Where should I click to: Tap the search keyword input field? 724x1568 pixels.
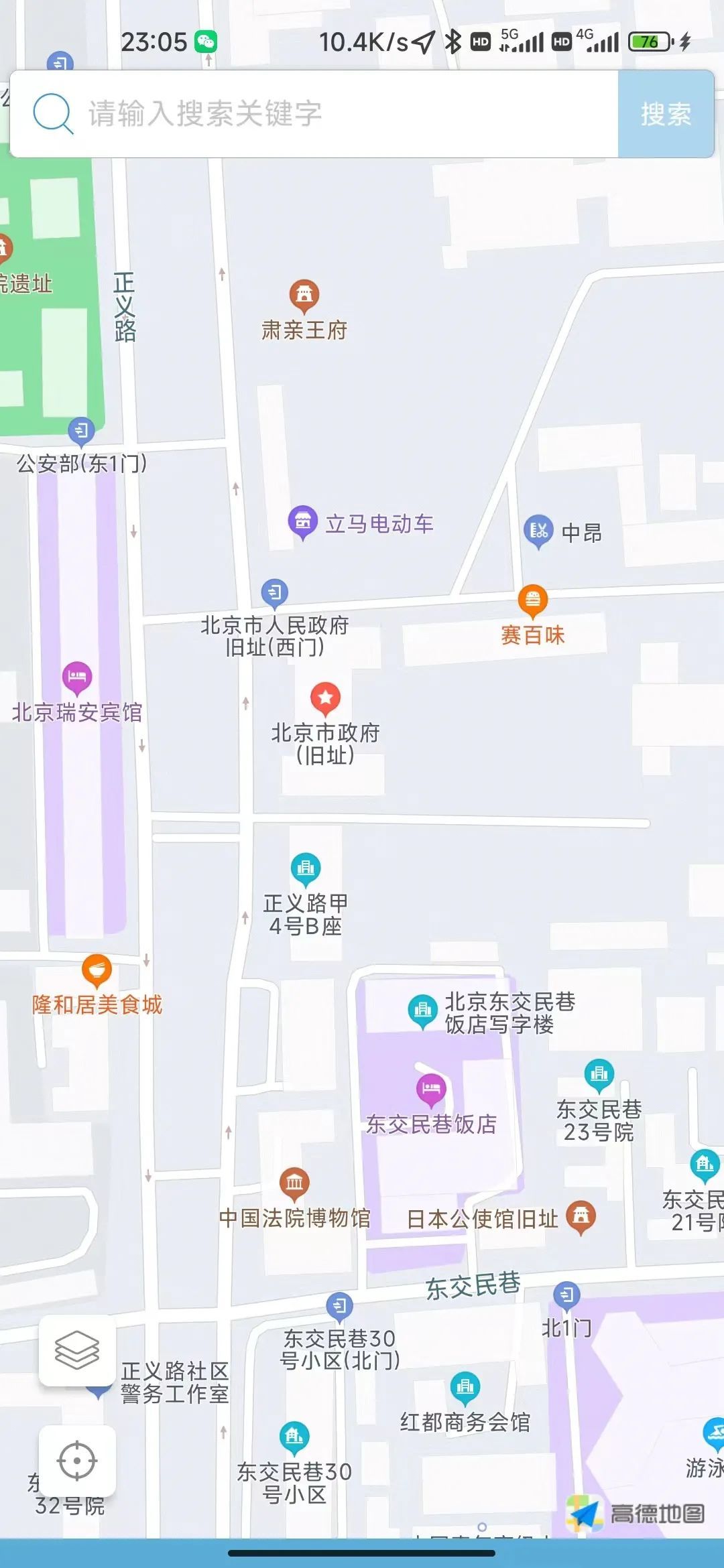(314, 114)
